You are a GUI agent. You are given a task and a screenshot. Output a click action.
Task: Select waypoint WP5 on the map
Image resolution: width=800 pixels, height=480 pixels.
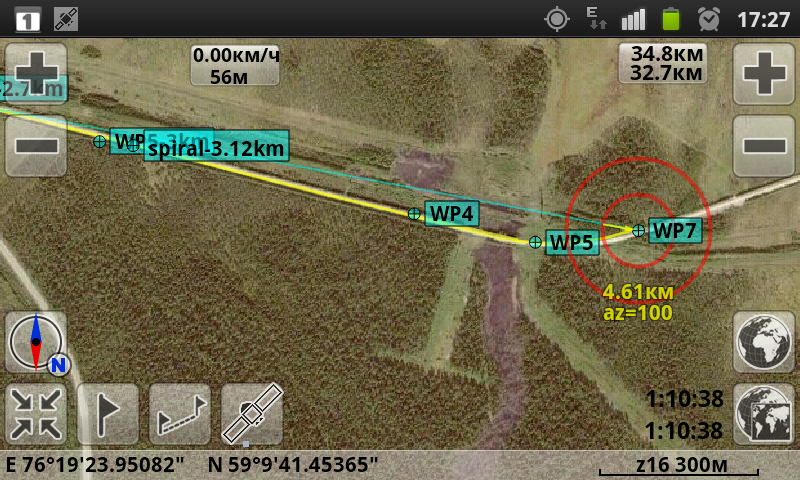571,241
